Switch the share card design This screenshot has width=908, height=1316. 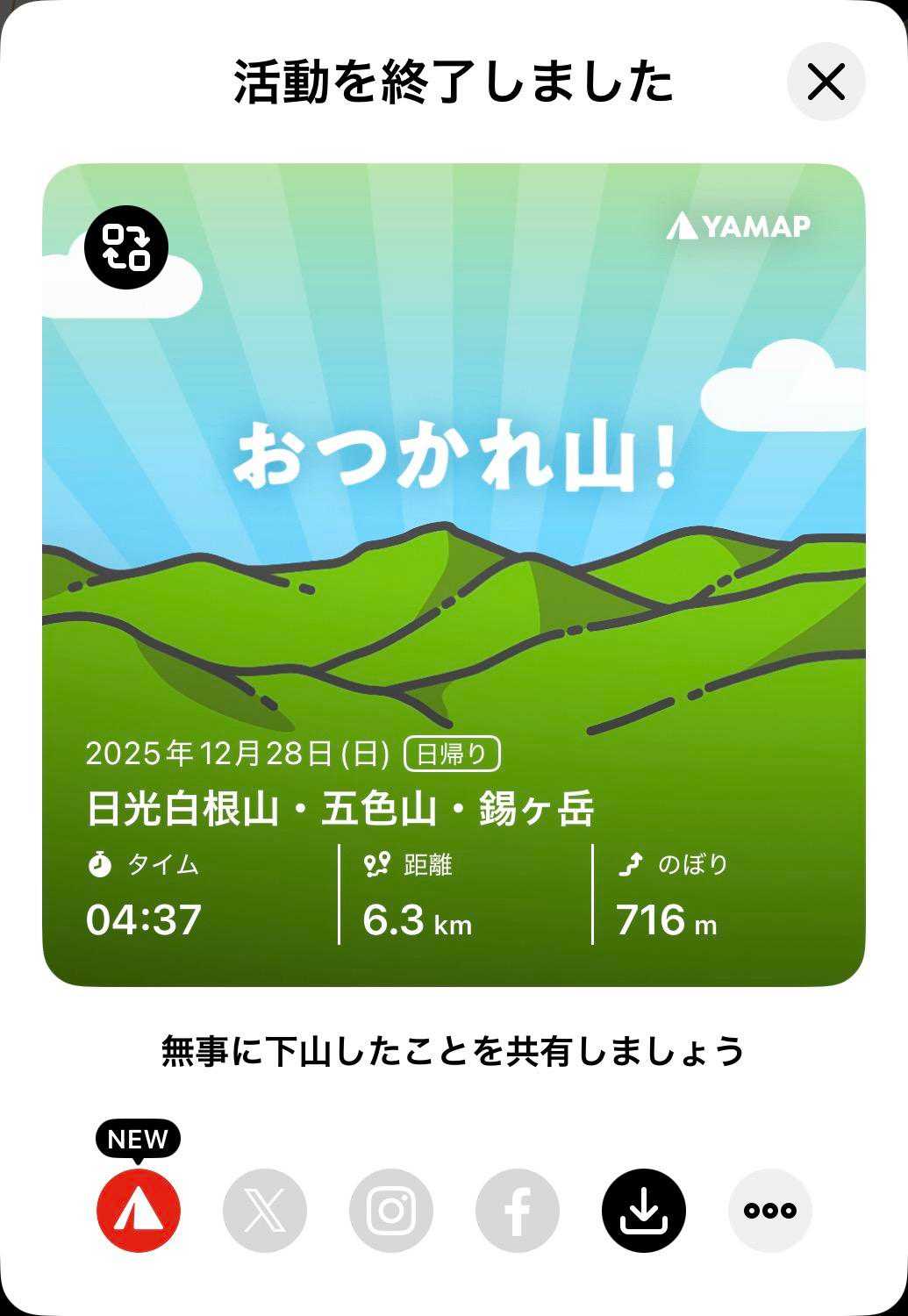(x=125, y=247)
